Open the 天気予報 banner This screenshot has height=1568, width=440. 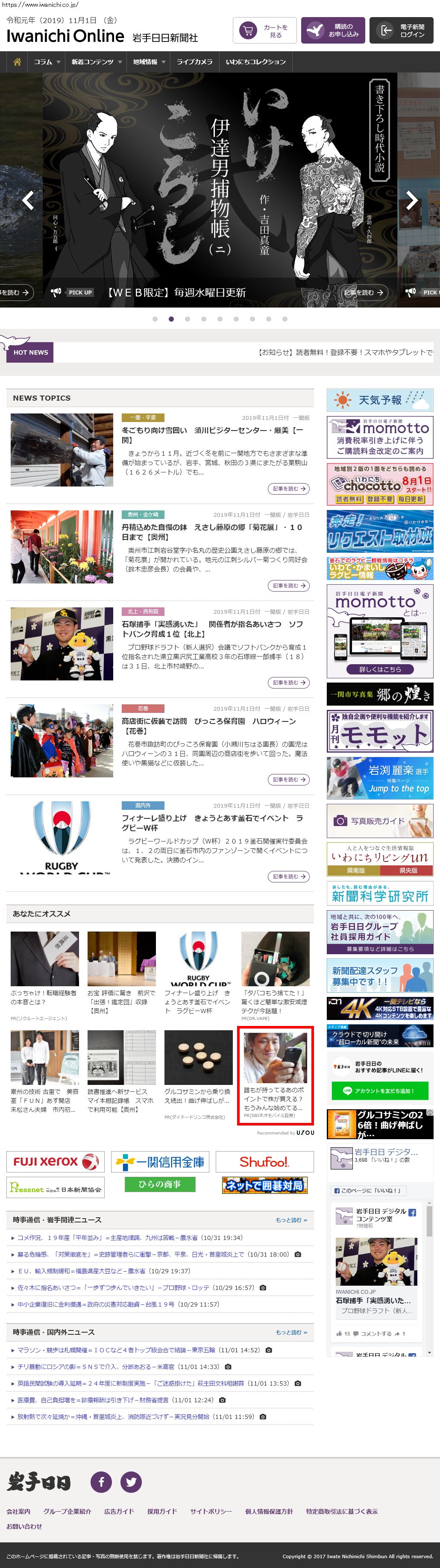tap(380, 400)
